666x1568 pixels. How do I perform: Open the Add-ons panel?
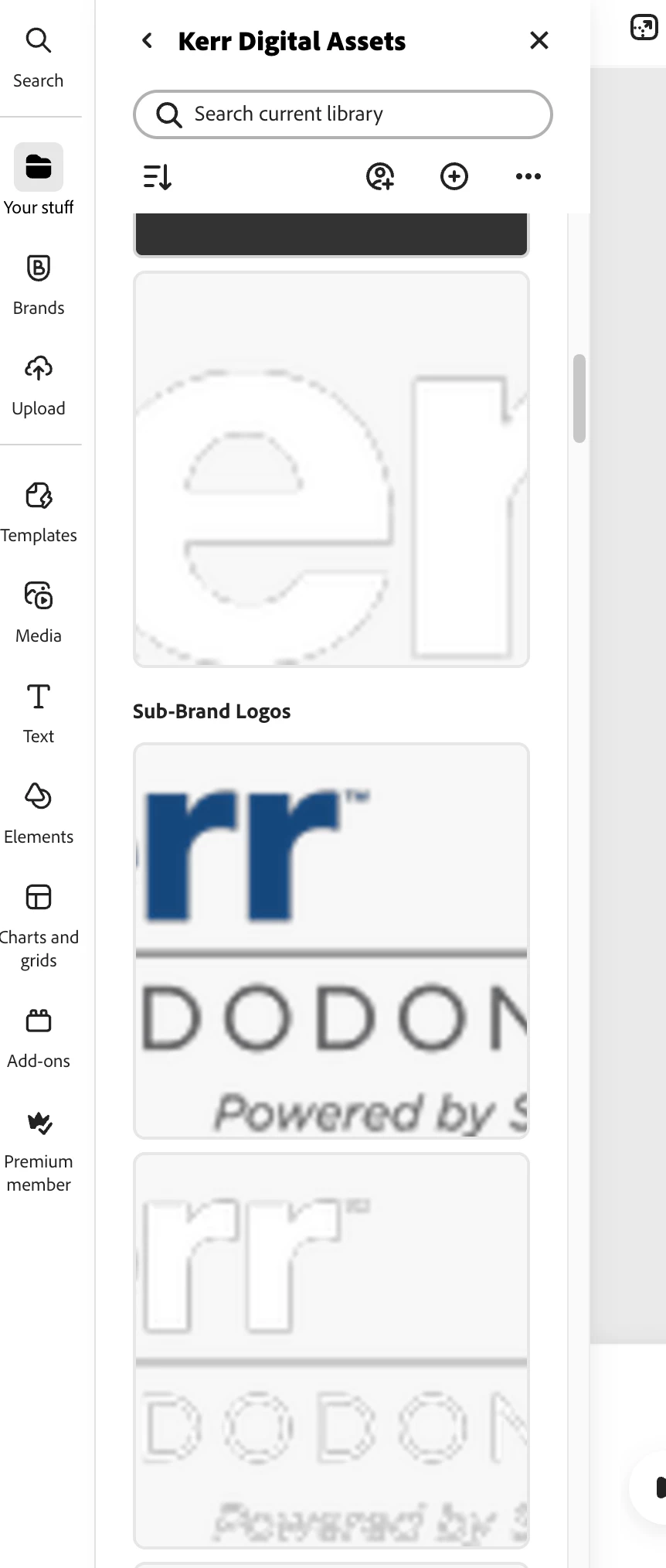[x=39, y=1037]
